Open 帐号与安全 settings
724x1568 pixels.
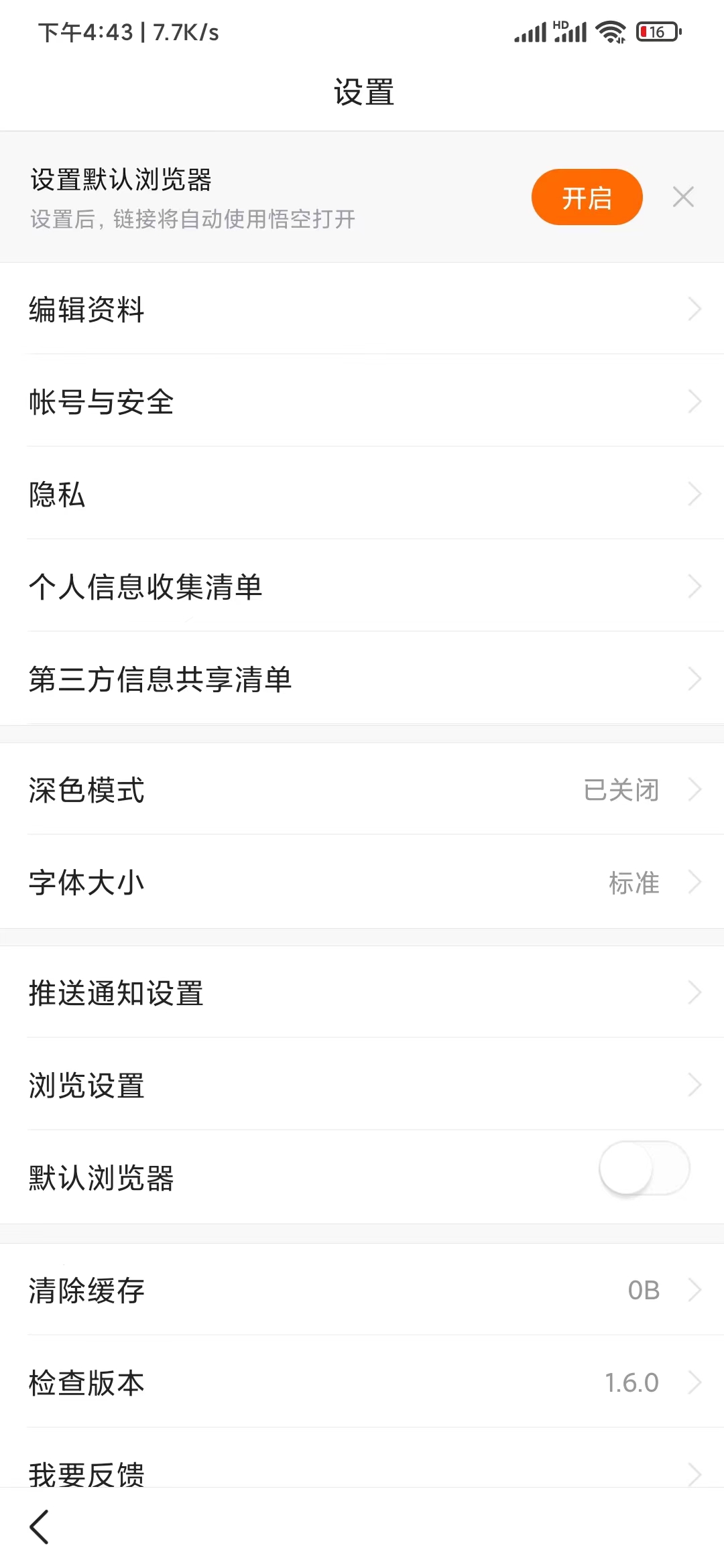coord(362,401)
